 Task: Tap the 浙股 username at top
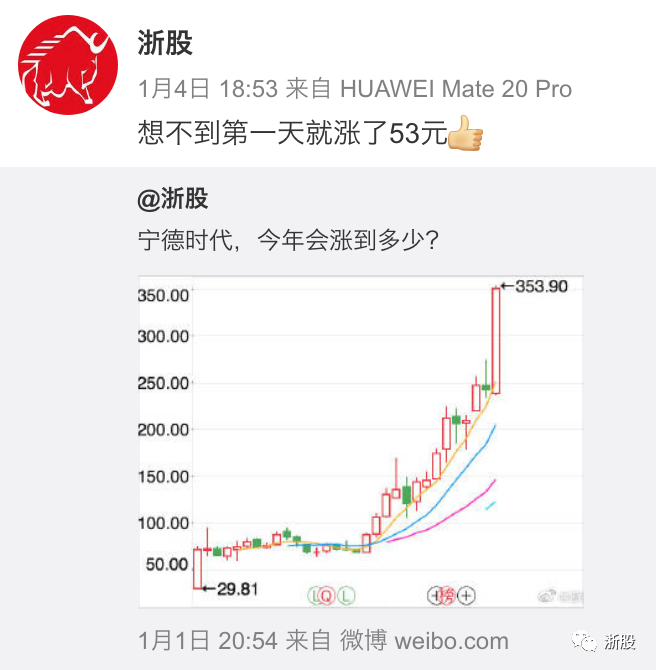[165, 44]
